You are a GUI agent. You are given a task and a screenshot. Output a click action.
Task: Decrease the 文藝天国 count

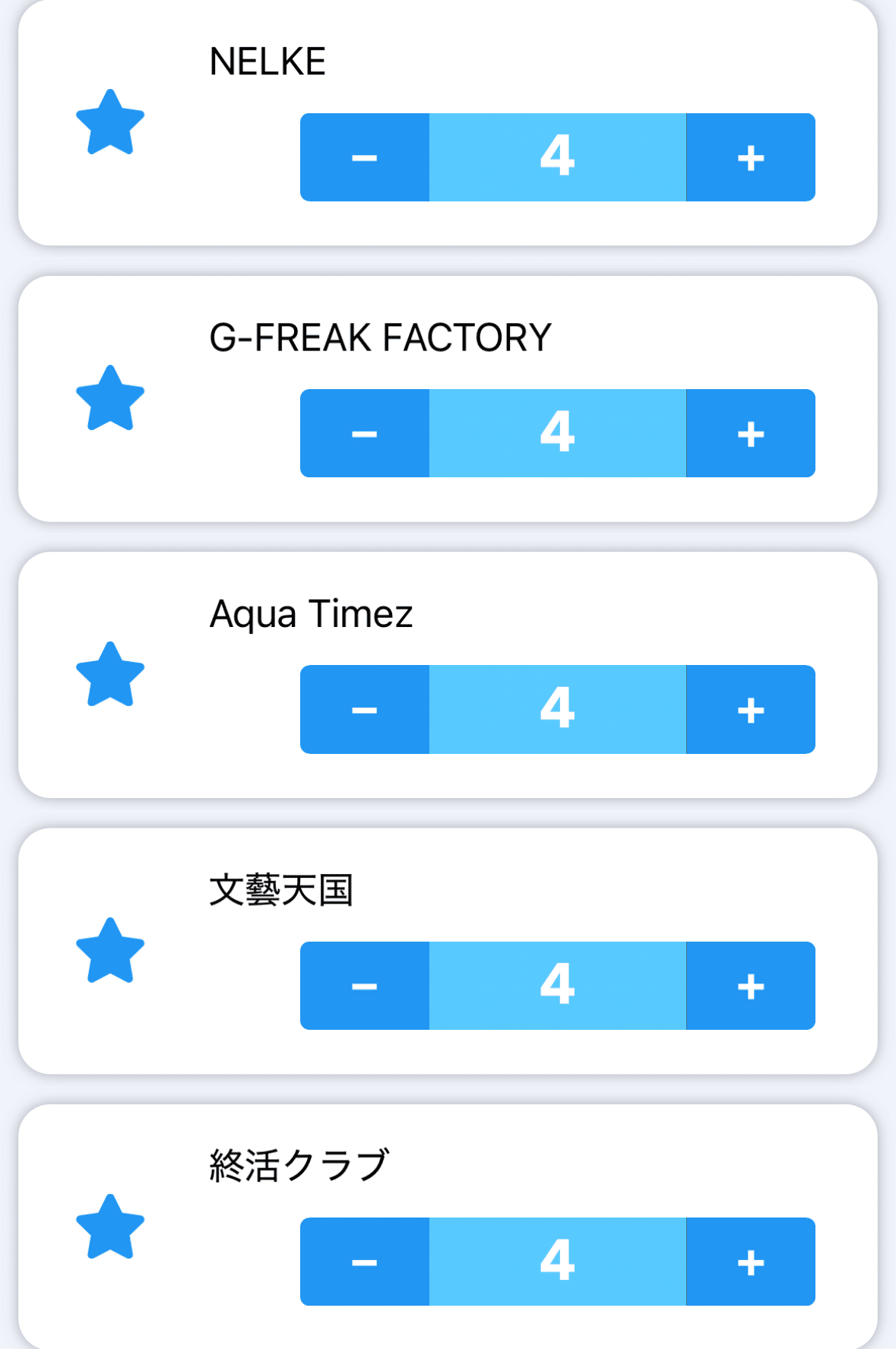(x=365, y=986)
